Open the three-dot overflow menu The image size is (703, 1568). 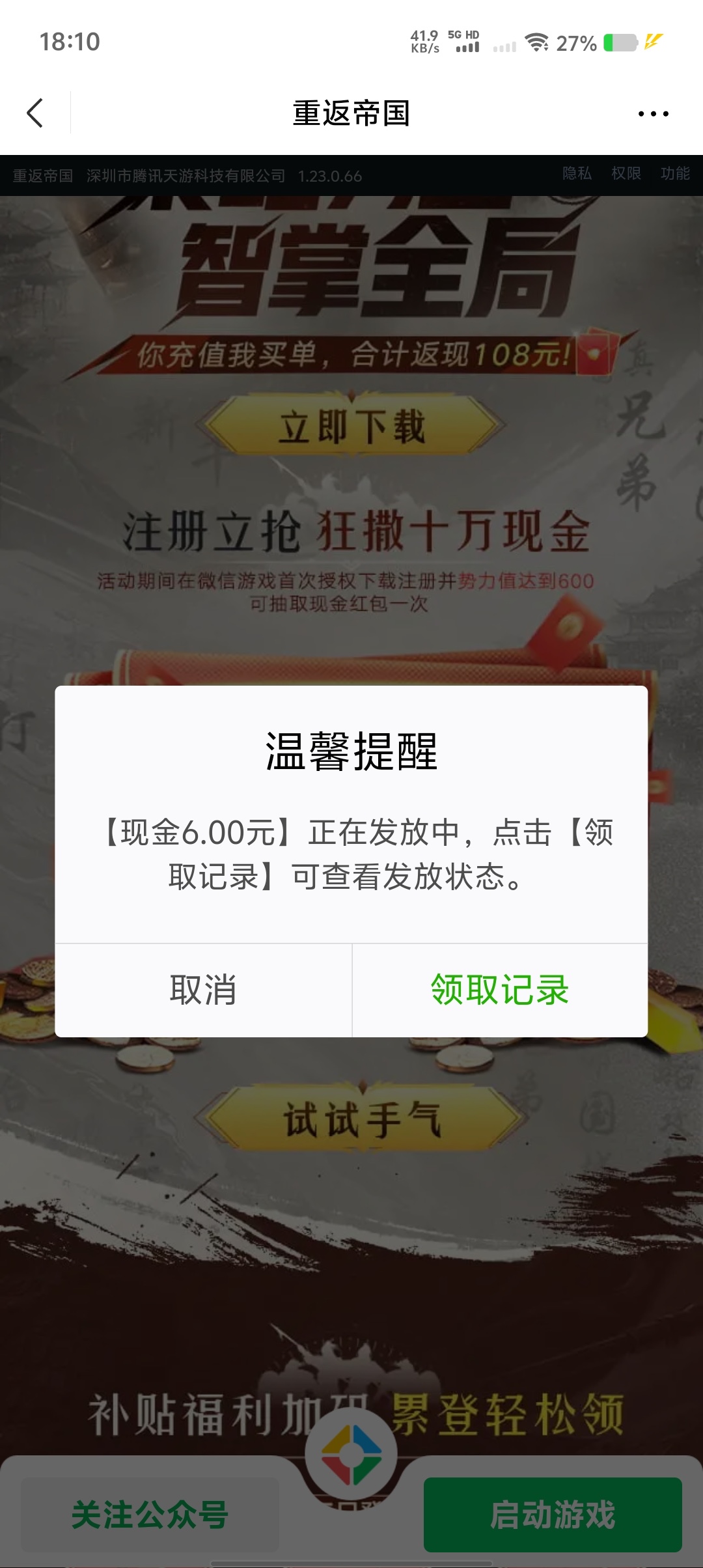tap(653, 114)
